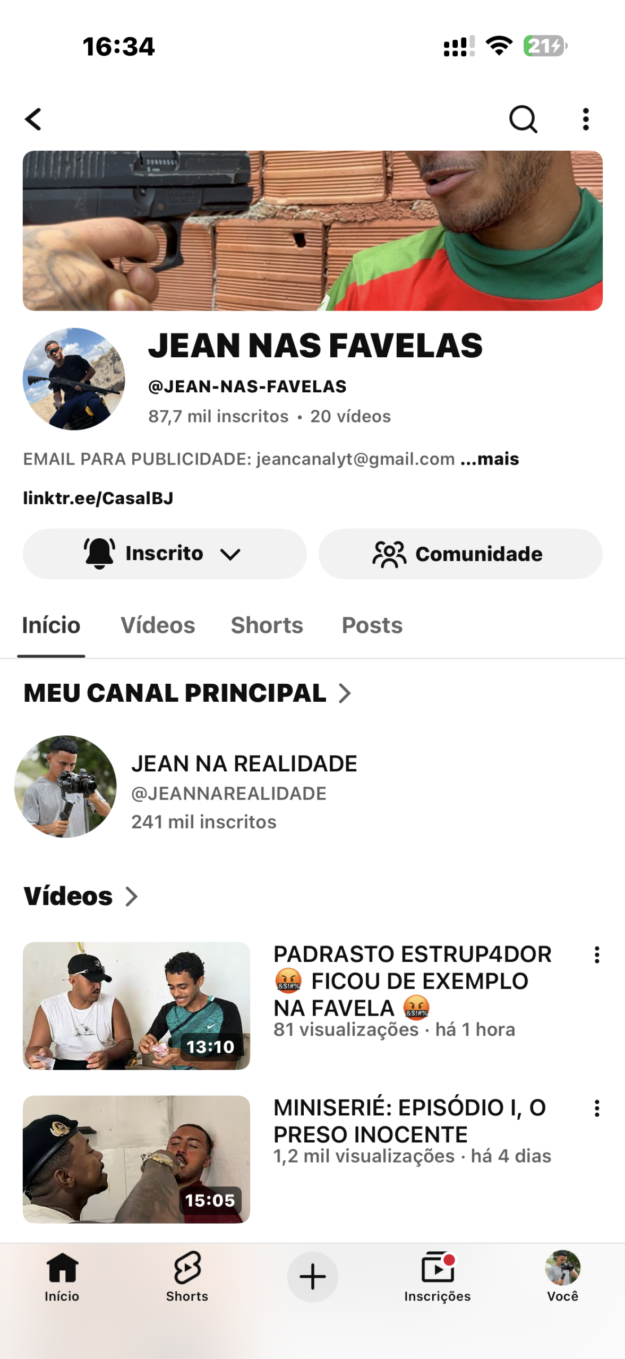
Task: Tap the plus create button
Action: click(x=313, y=1277)
